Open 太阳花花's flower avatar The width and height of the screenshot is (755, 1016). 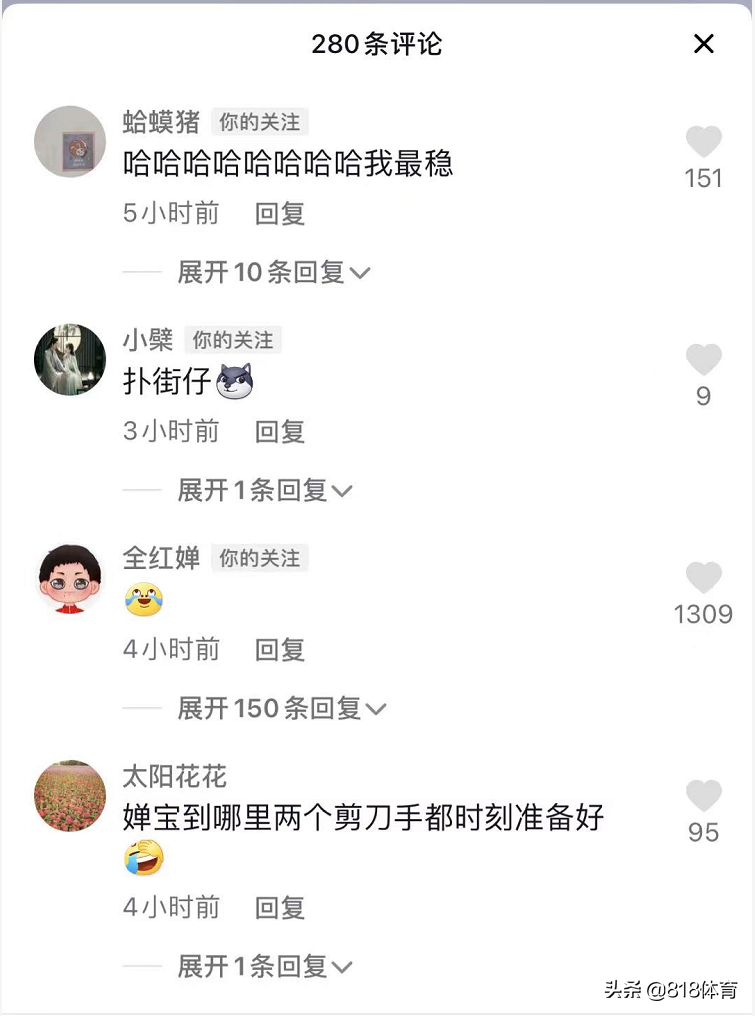click(x=69, y=796)
